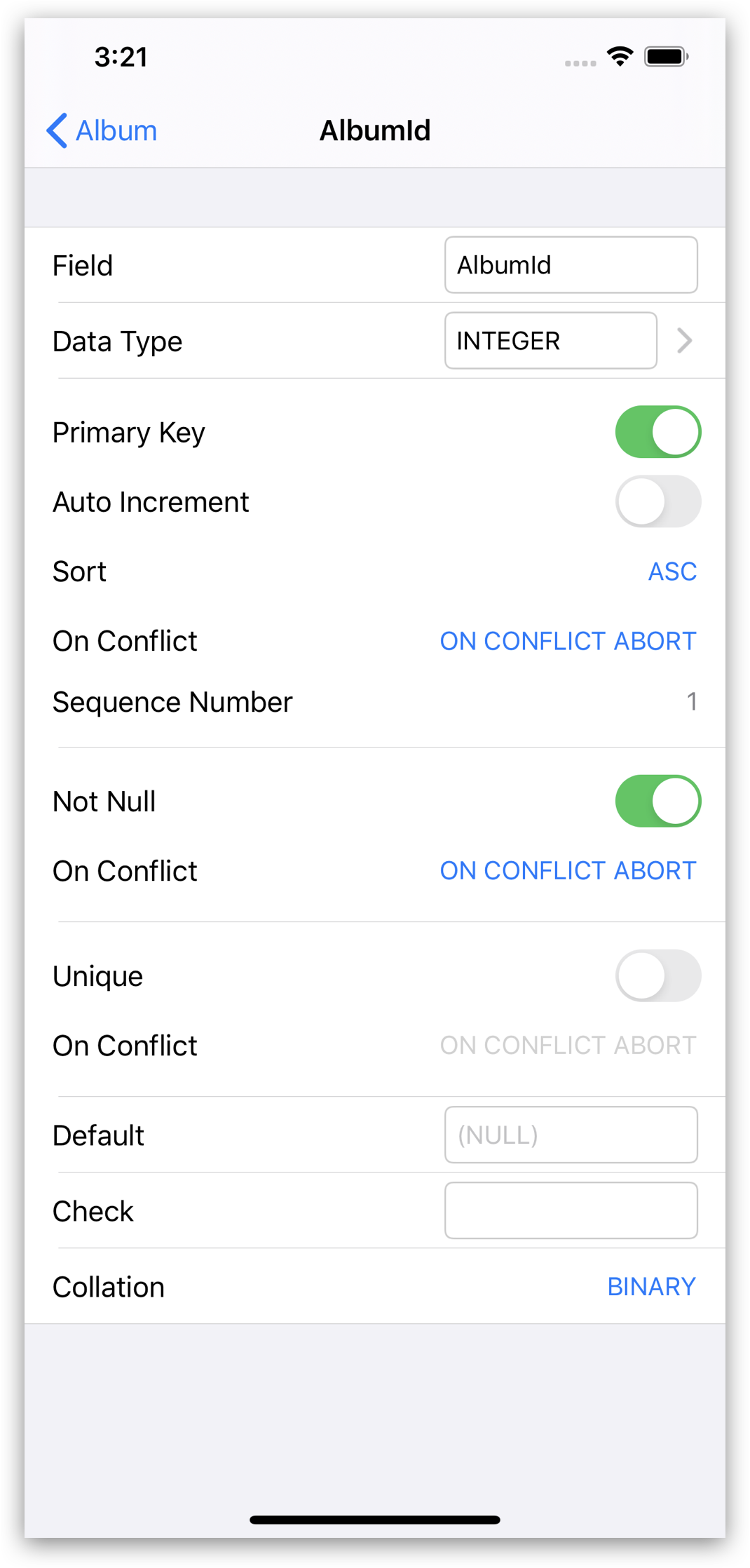750x1568 pixels.
Task: Tap the Default value field
Action: click(571, 1135)
